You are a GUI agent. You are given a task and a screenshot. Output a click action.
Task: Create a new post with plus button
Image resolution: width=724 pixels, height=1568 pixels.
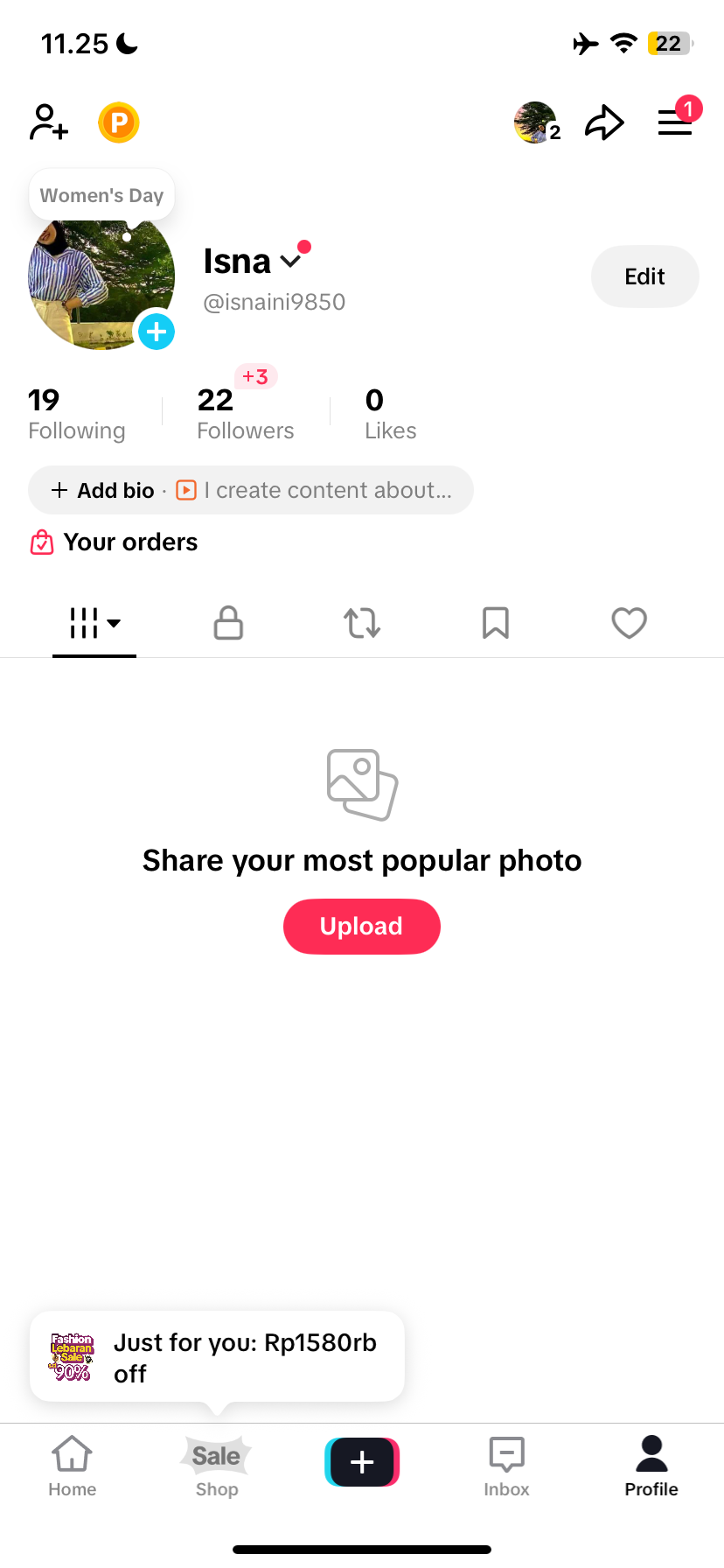point(362,1461)
